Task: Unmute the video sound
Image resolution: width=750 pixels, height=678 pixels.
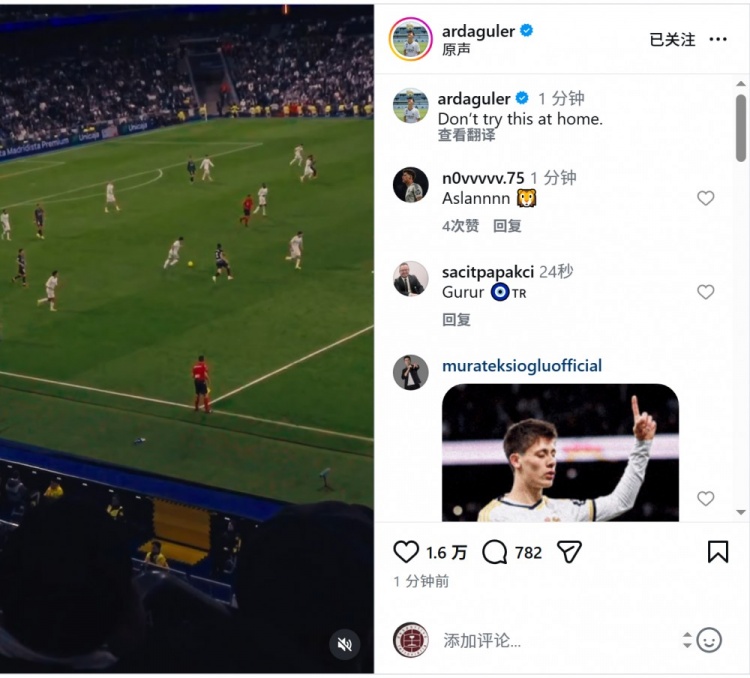Action: [x=345, y=644]
